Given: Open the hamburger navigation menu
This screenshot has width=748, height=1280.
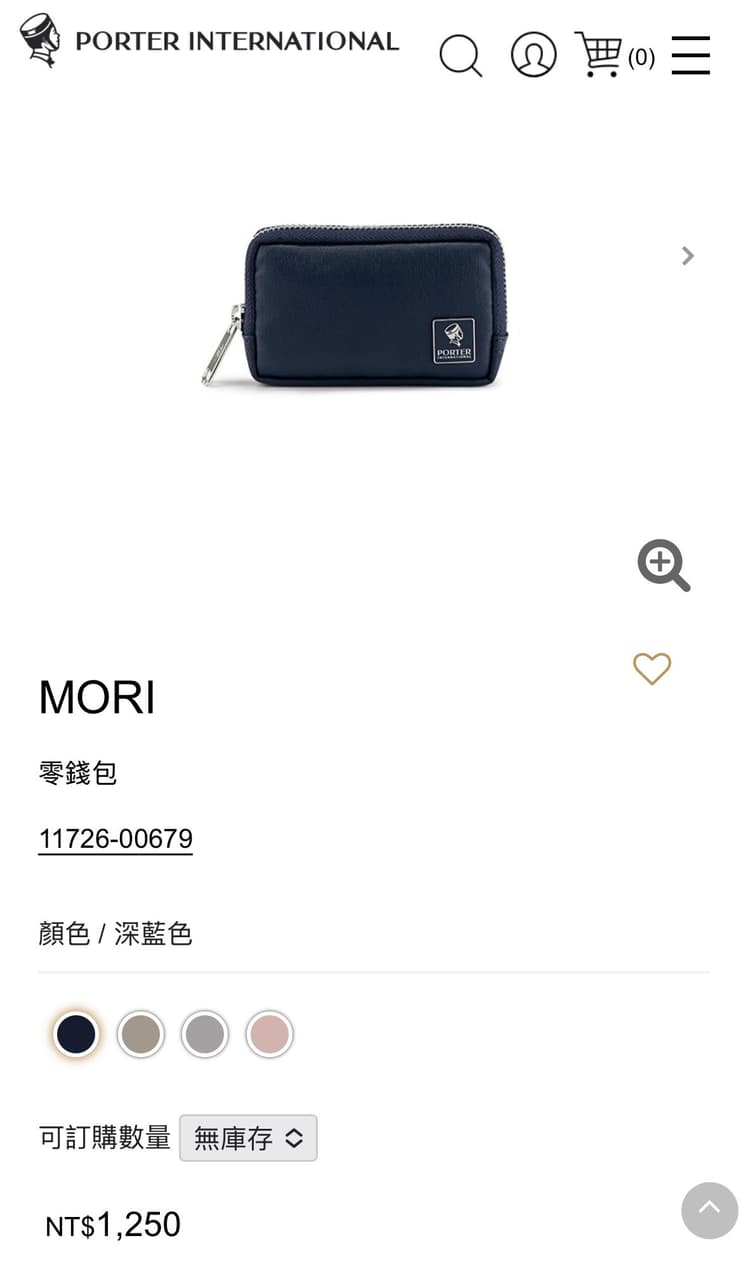Looking at the screenshot, I should (x=690, y=56).
